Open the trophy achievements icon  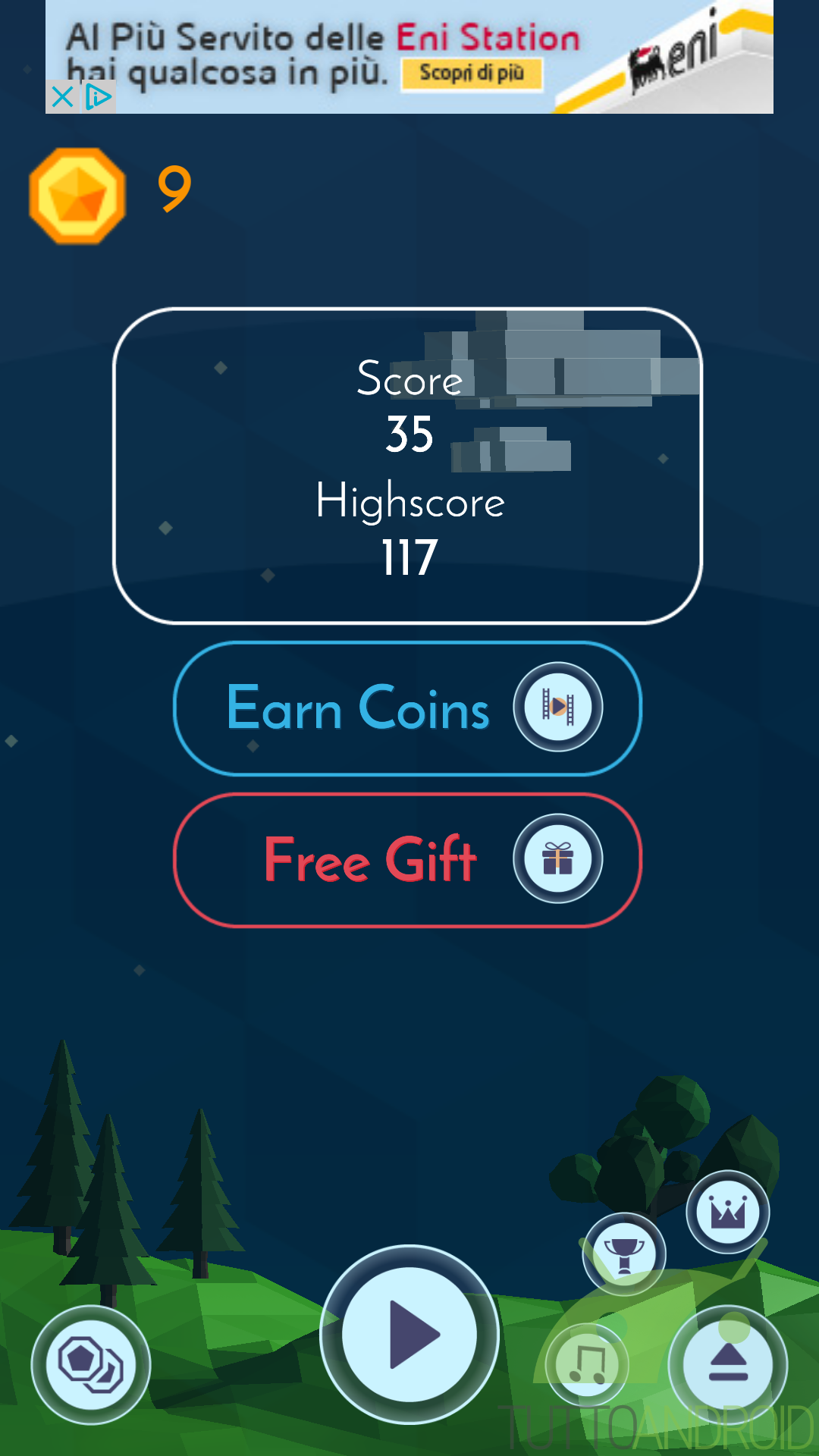pos(623,1254)
